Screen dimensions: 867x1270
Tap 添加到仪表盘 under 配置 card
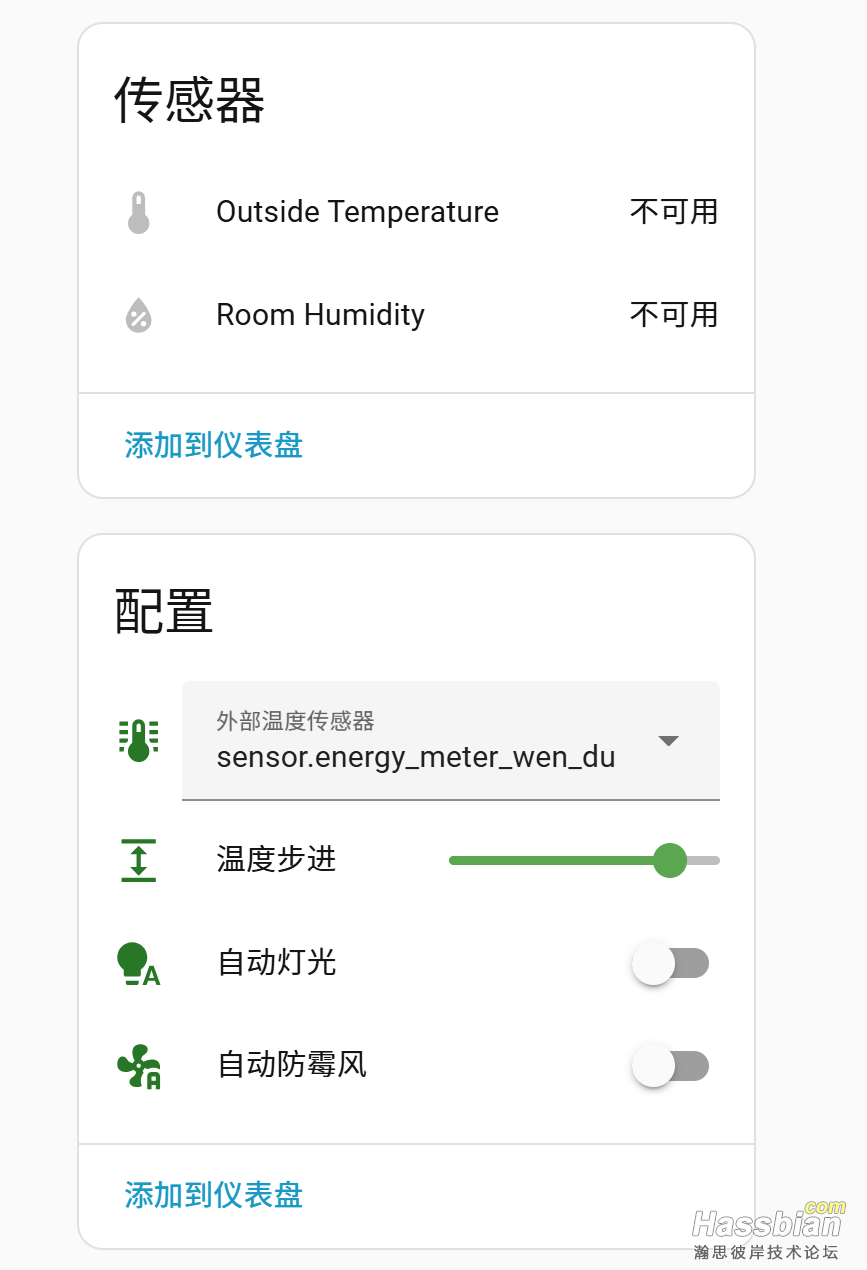tap(213, 1195)
